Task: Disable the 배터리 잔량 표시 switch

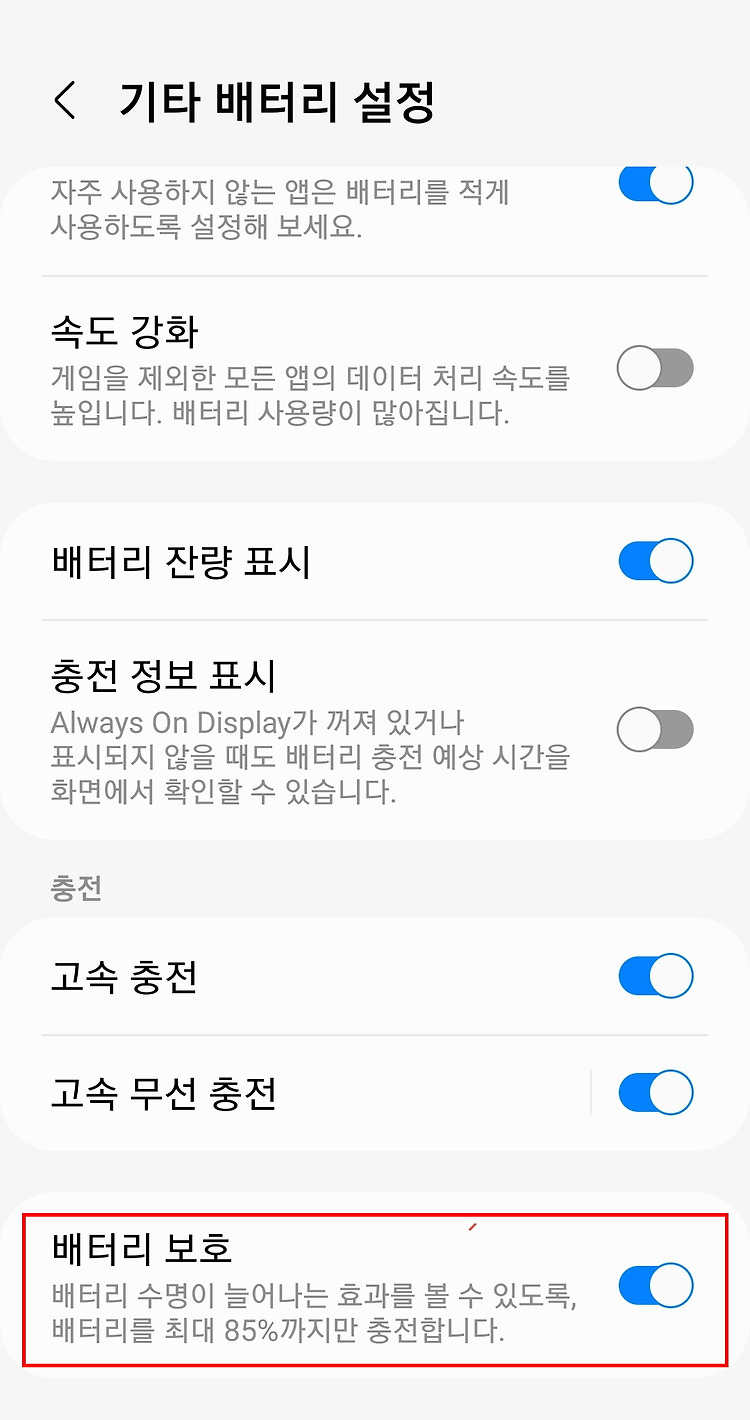Action: coord(656,561)
